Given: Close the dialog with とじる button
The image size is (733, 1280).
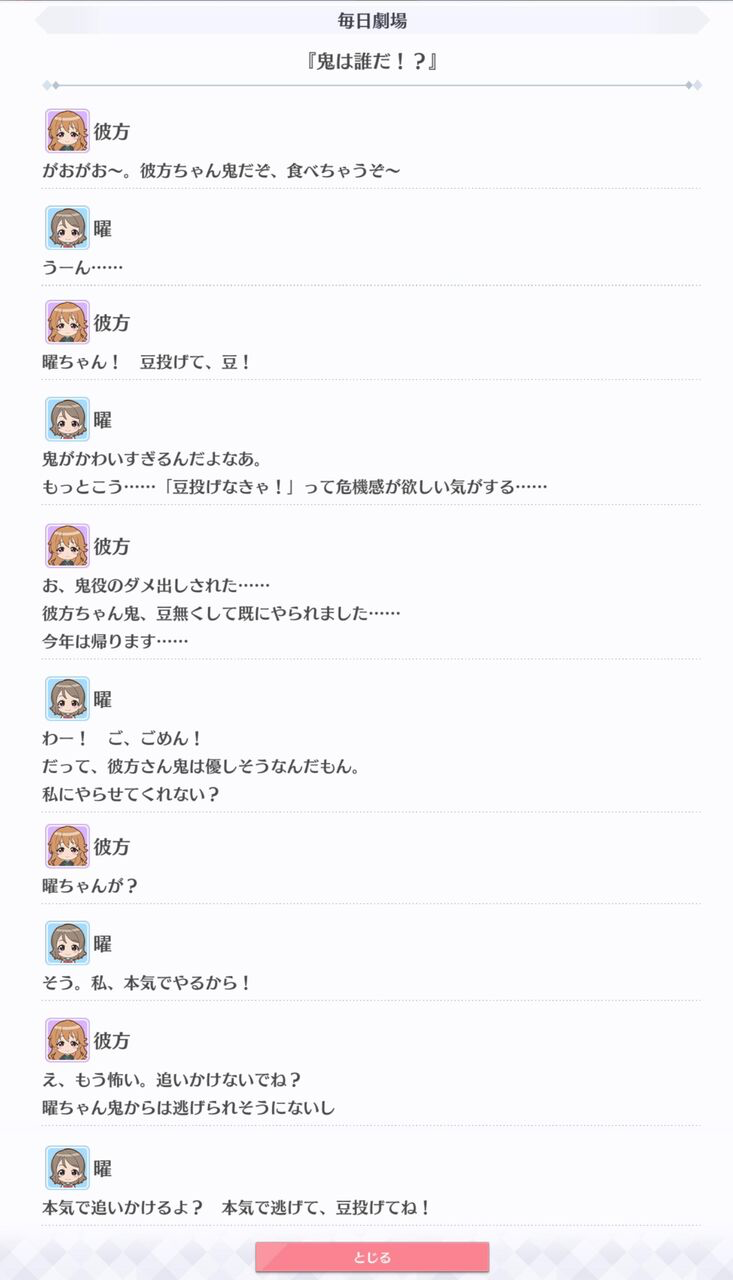Looking at the screenshot, I should tap(372, 1257).
